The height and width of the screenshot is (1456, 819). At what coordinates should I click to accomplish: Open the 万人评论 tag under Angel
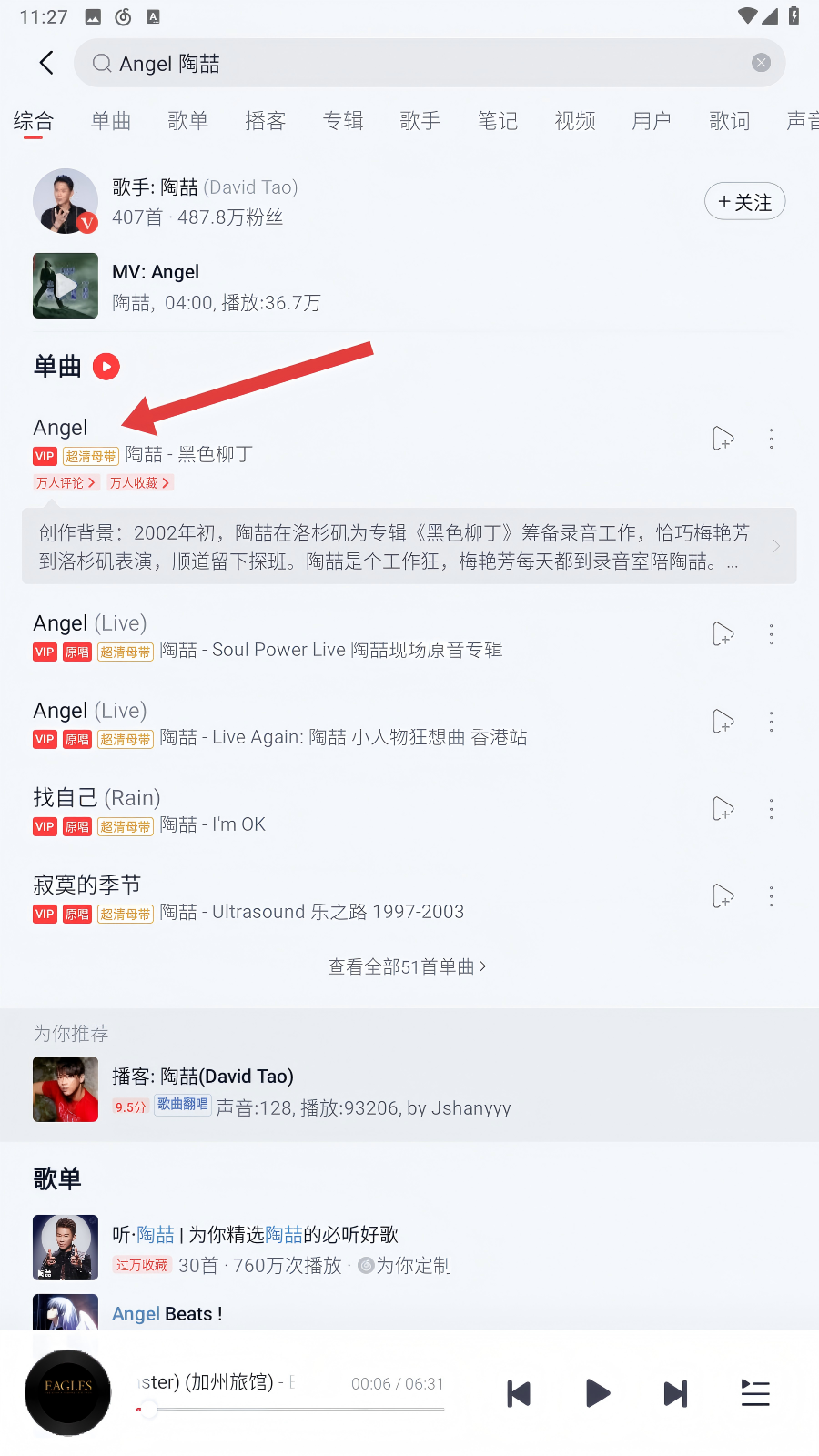click(66, 483)
